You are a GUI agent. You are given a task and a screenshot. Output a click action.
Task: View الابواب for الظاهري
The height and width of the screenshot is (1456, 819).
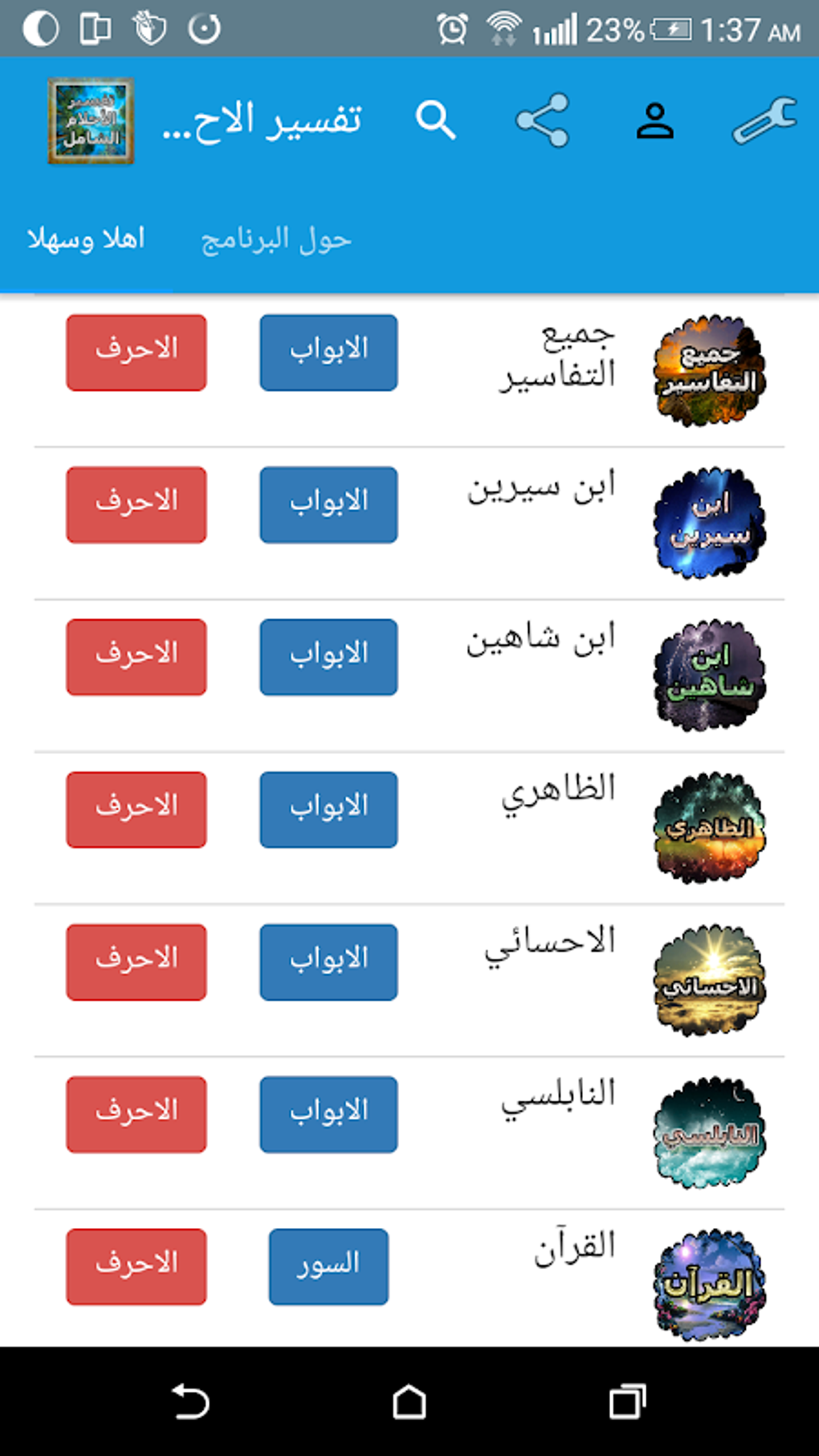coord(328,810)
